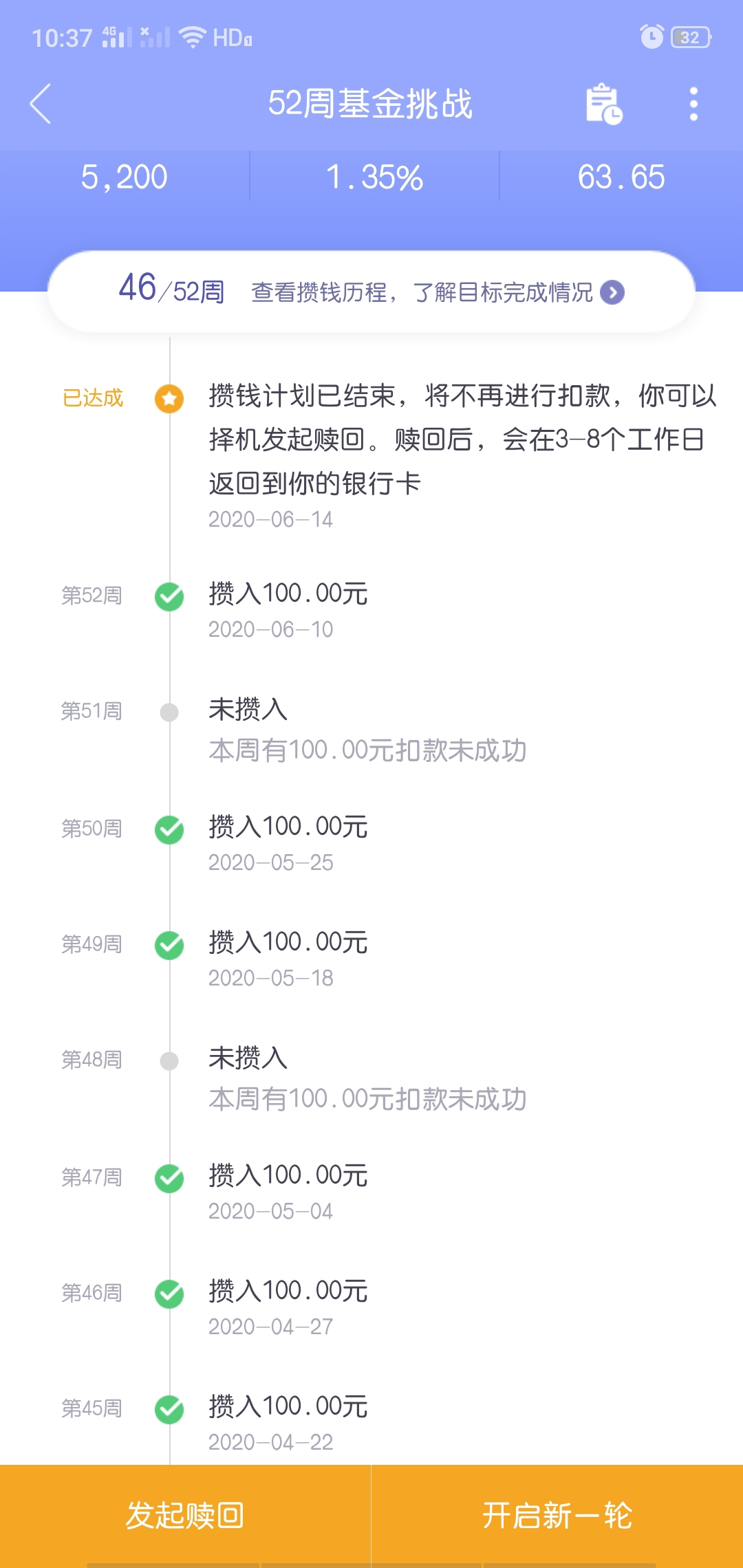Go back using the top-left arrow

click(41, 104)
